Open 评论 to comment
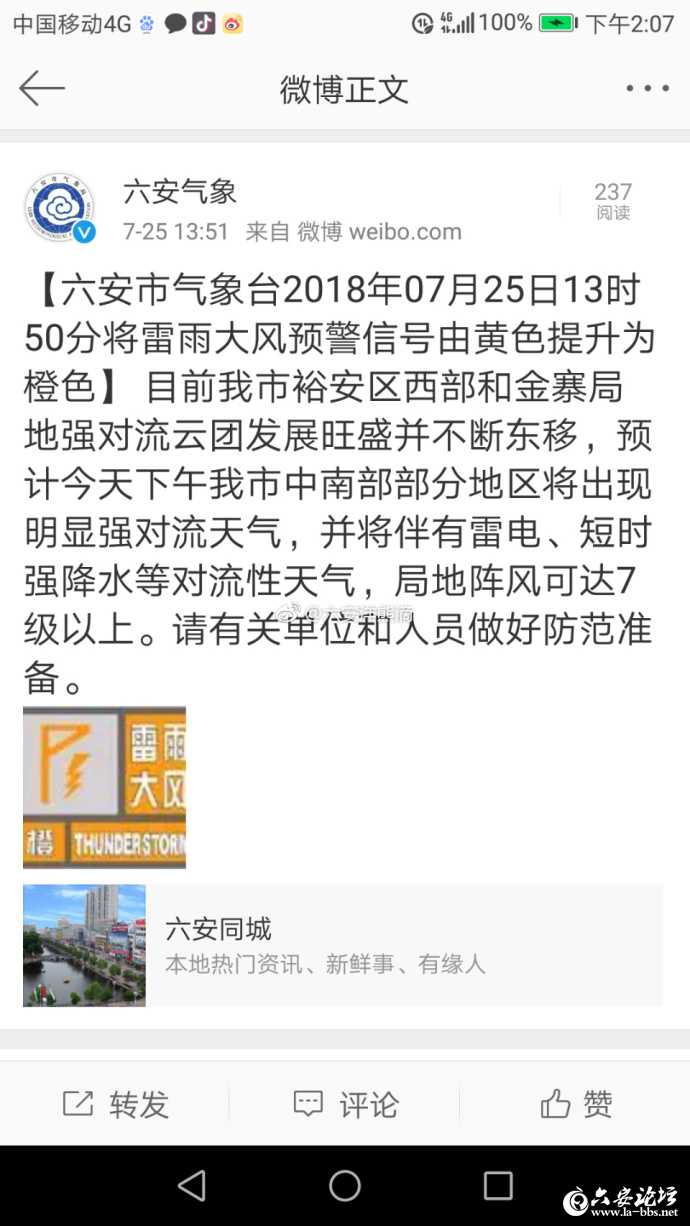690x1226 pixels. (x=345, y=1104)
